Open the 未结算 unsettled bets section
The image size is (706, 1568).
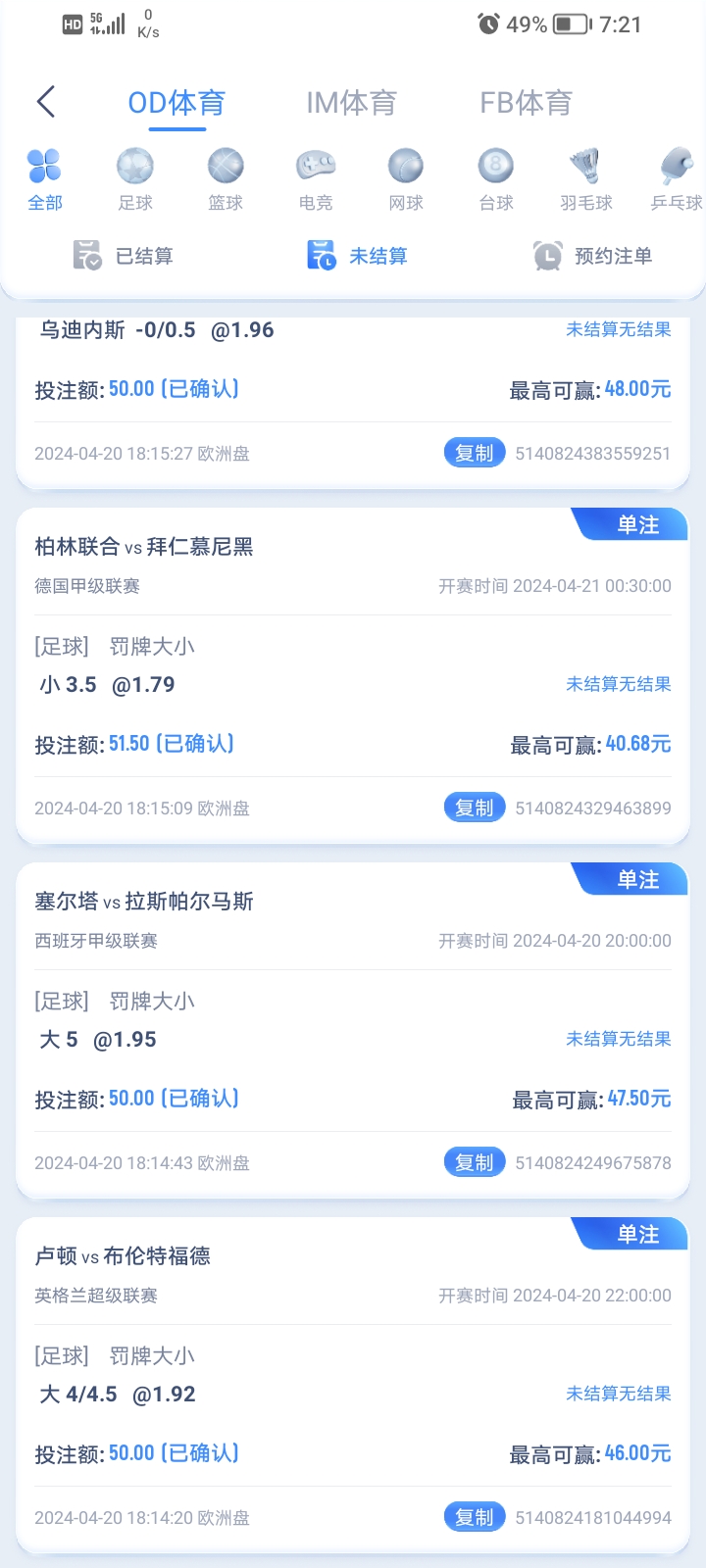click(357, 256)
